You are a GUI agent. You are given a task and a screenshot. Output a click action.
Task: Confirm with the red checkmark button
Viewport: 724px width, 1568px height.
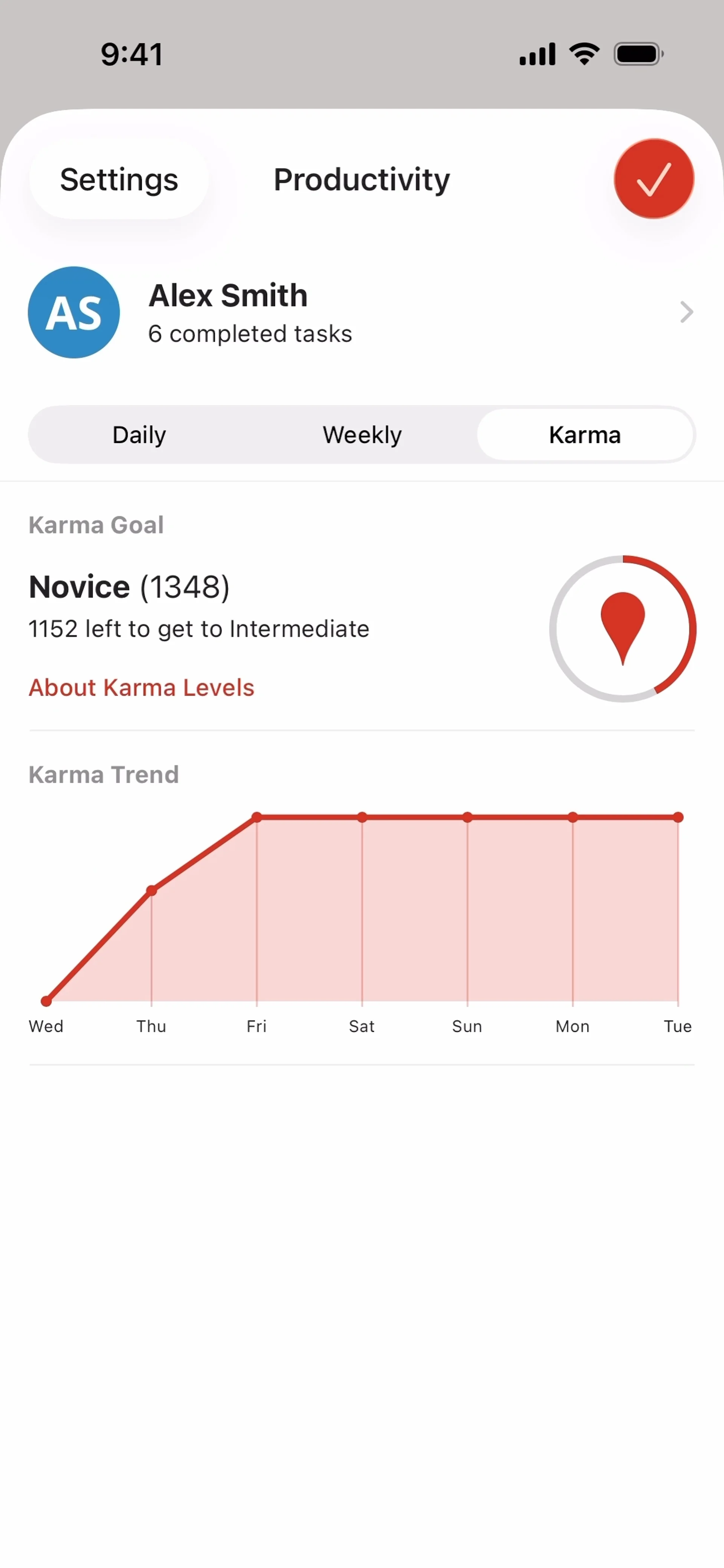coord(653,179)
